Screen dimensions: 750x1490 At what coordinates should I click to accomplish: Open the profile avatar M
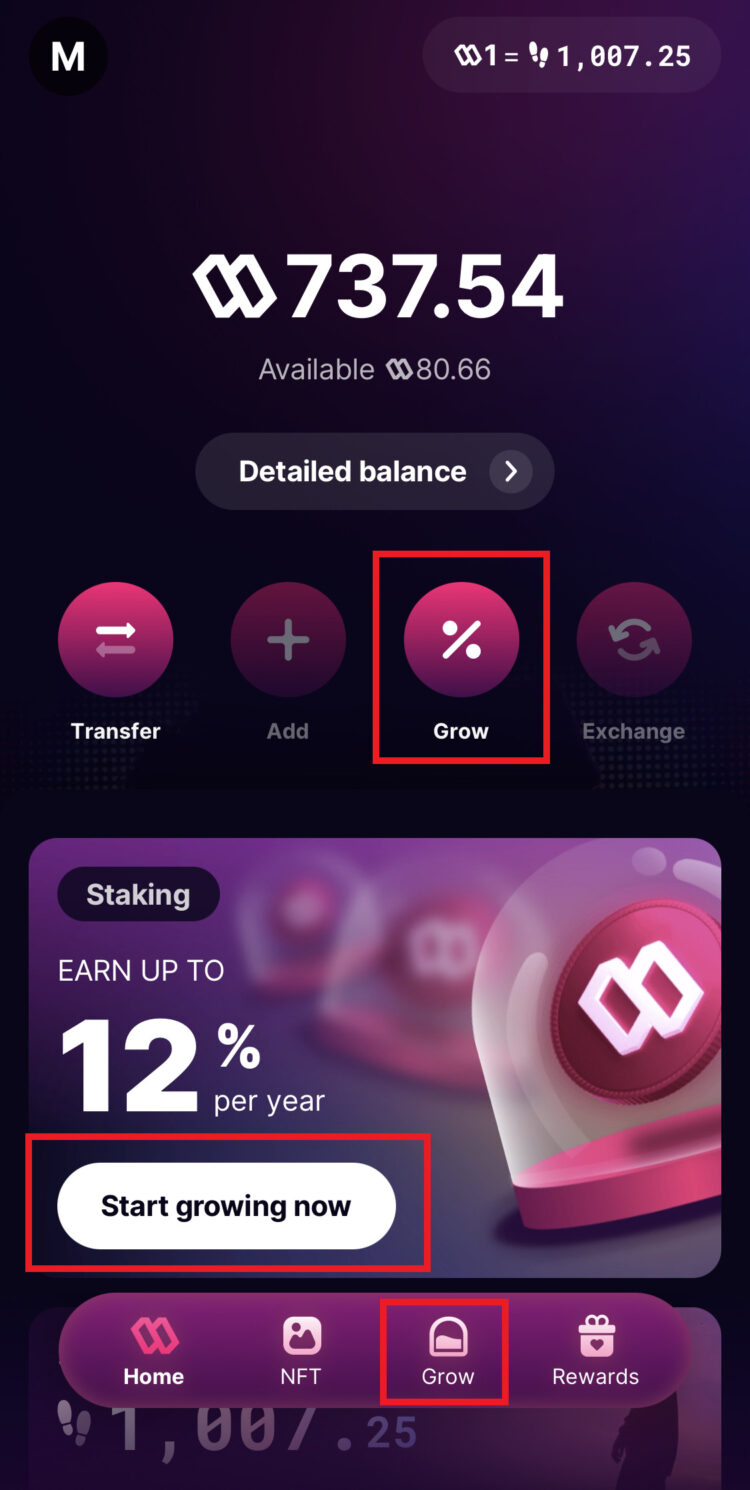click(68, 56)
